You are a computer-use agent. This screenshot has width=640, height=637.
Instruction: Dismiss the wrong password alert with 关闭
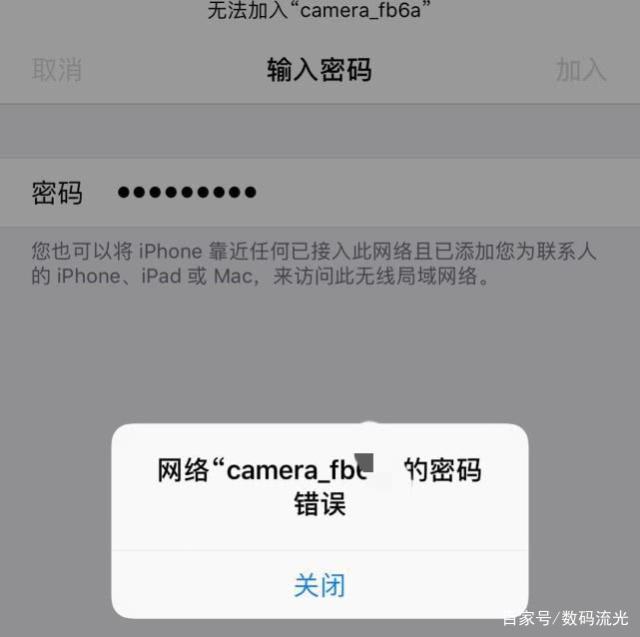[319, 585]
